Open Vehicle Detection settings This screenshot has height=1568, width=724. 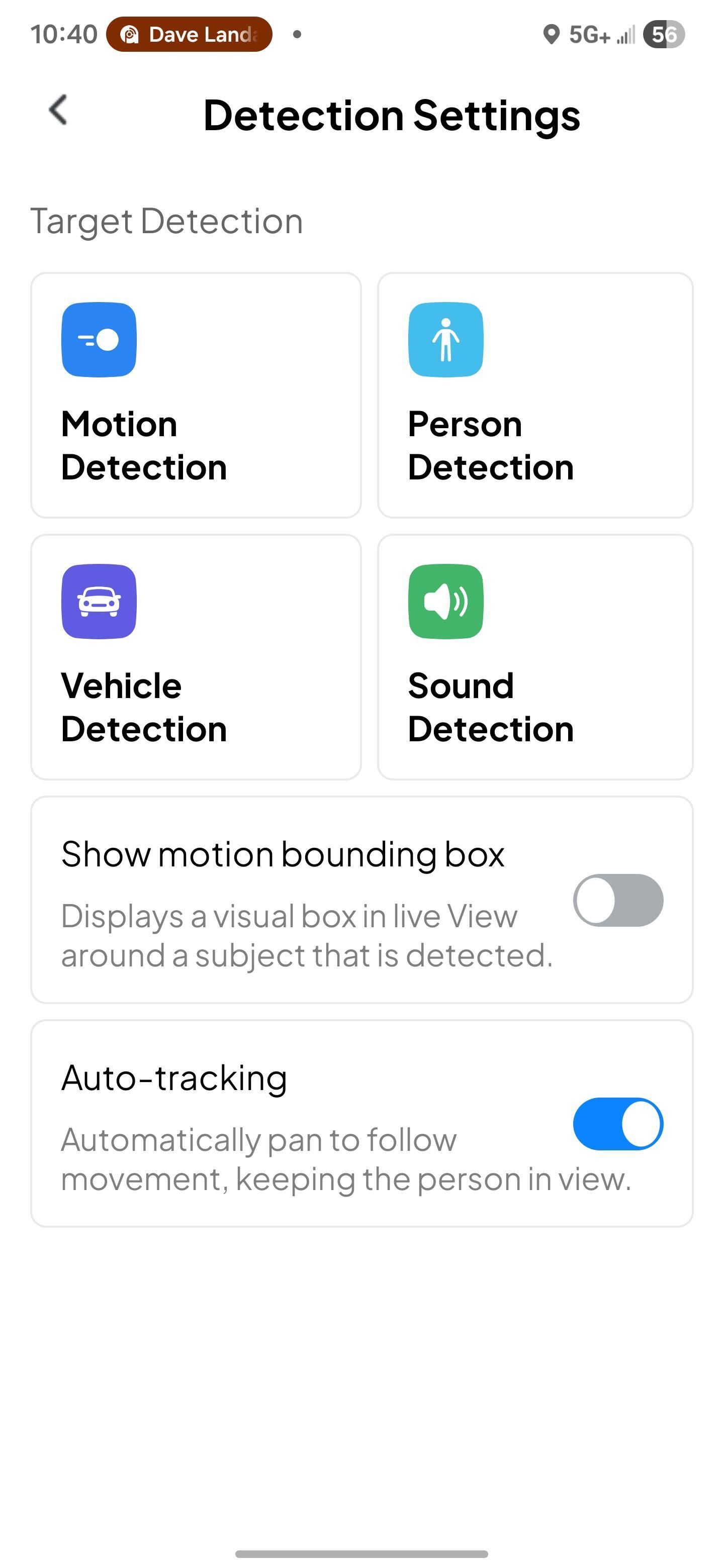coord(196,657)
